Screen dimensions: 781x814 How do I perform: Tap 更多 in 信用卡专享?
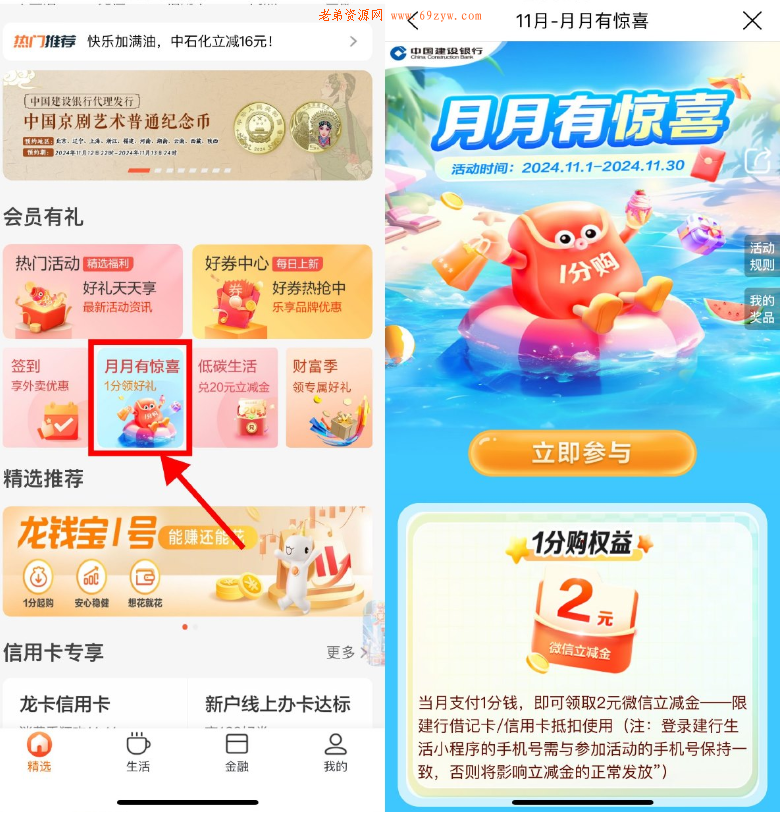coord(345,652)
